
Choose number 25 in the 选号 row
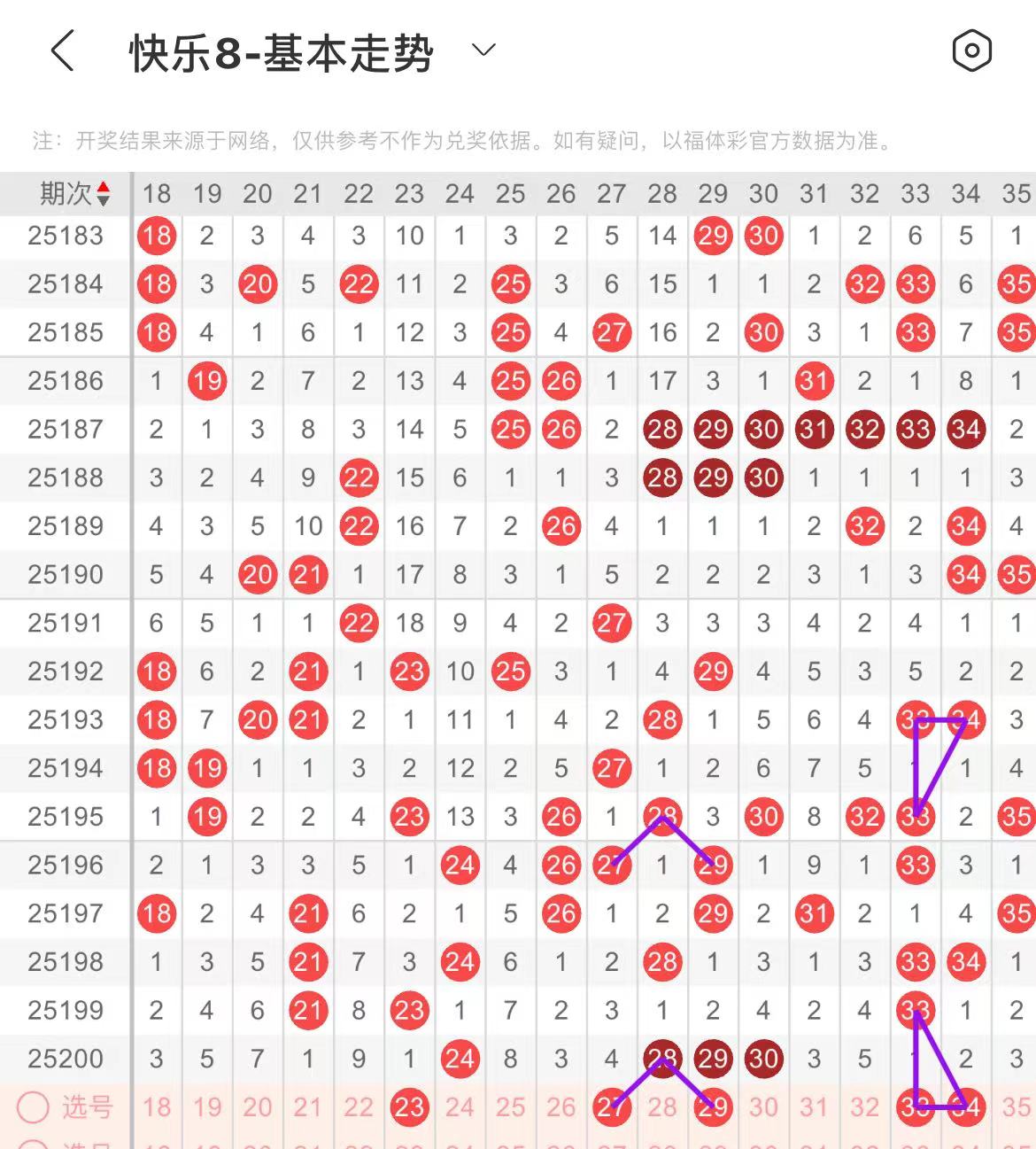[510, 1106]
